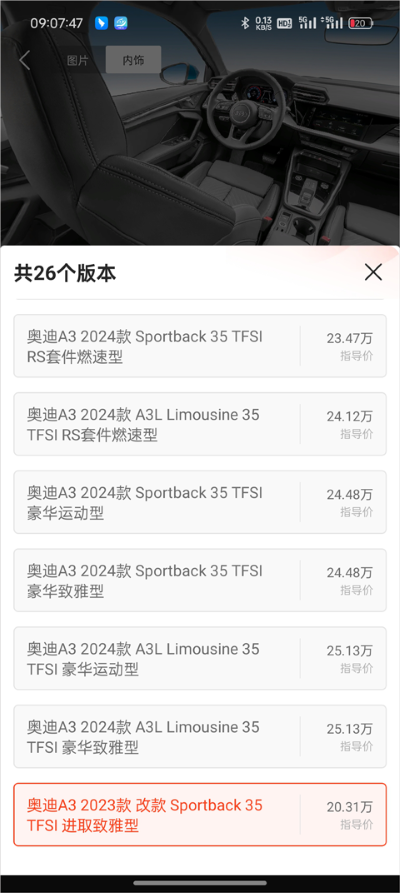
Task: Select 2024款 Sportback 35 TFSI 豪华致雅型
Action: (x=200, y=580)
